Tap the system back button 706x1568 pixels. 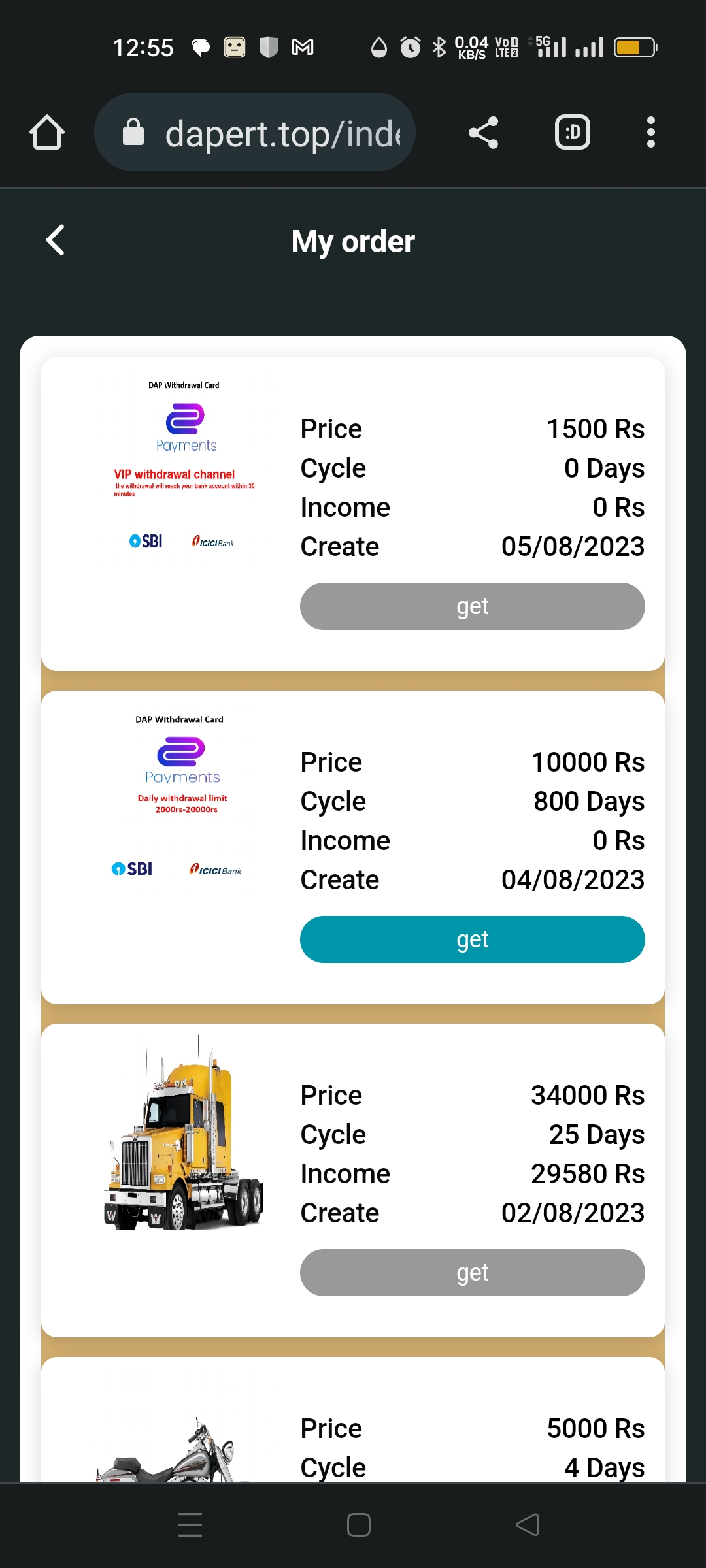tap(528, 1525)
